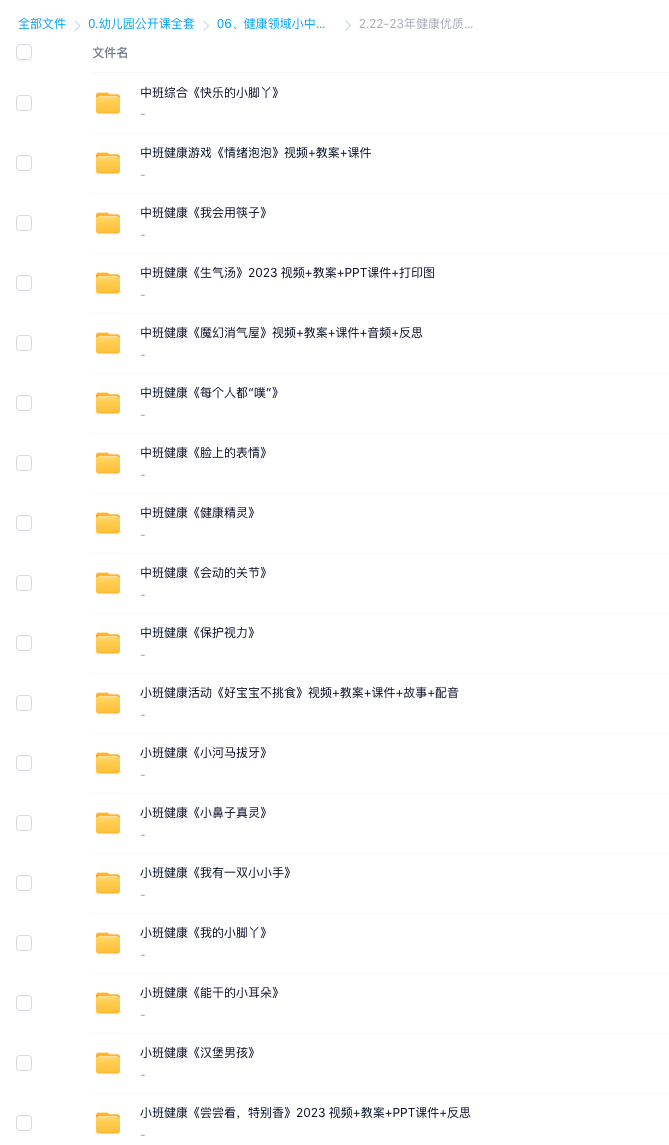Screen dimensions: 669x1145
Task: Check the box for 中班健康《每个人都"噗"》
Action: pos(24,403)
